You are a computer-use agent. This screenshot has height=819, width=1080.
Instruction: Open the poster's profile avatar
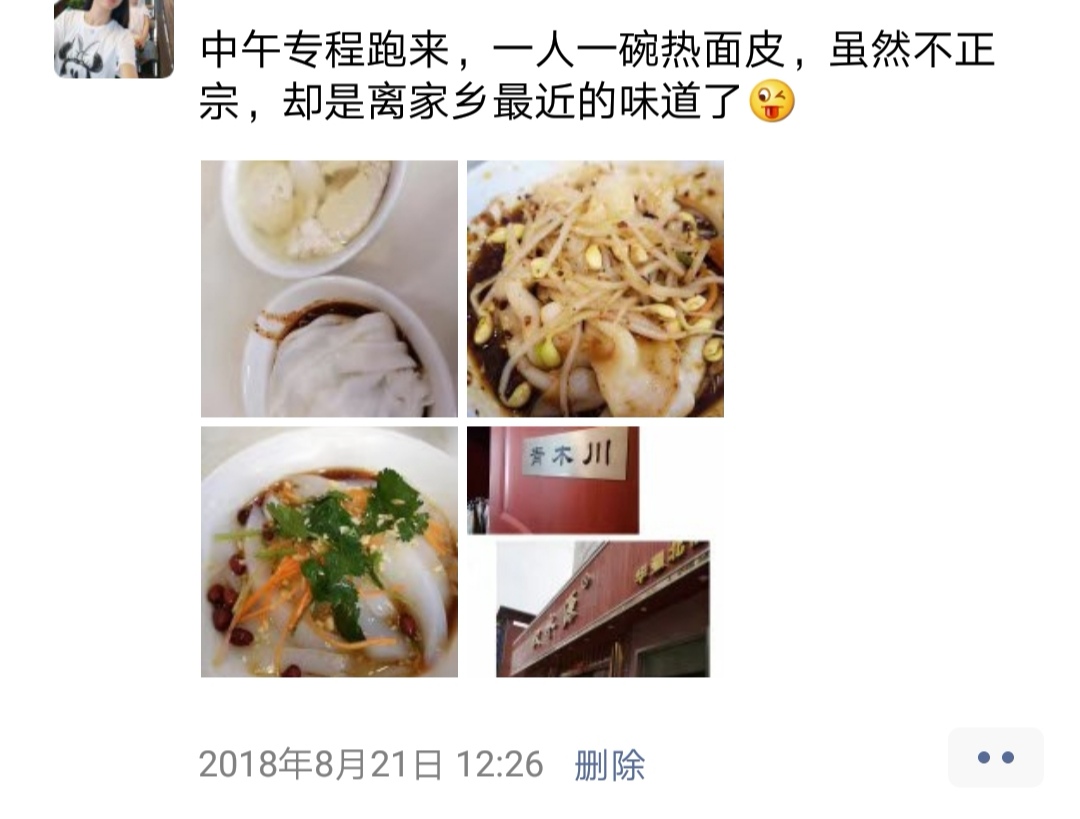pos(113,38)
